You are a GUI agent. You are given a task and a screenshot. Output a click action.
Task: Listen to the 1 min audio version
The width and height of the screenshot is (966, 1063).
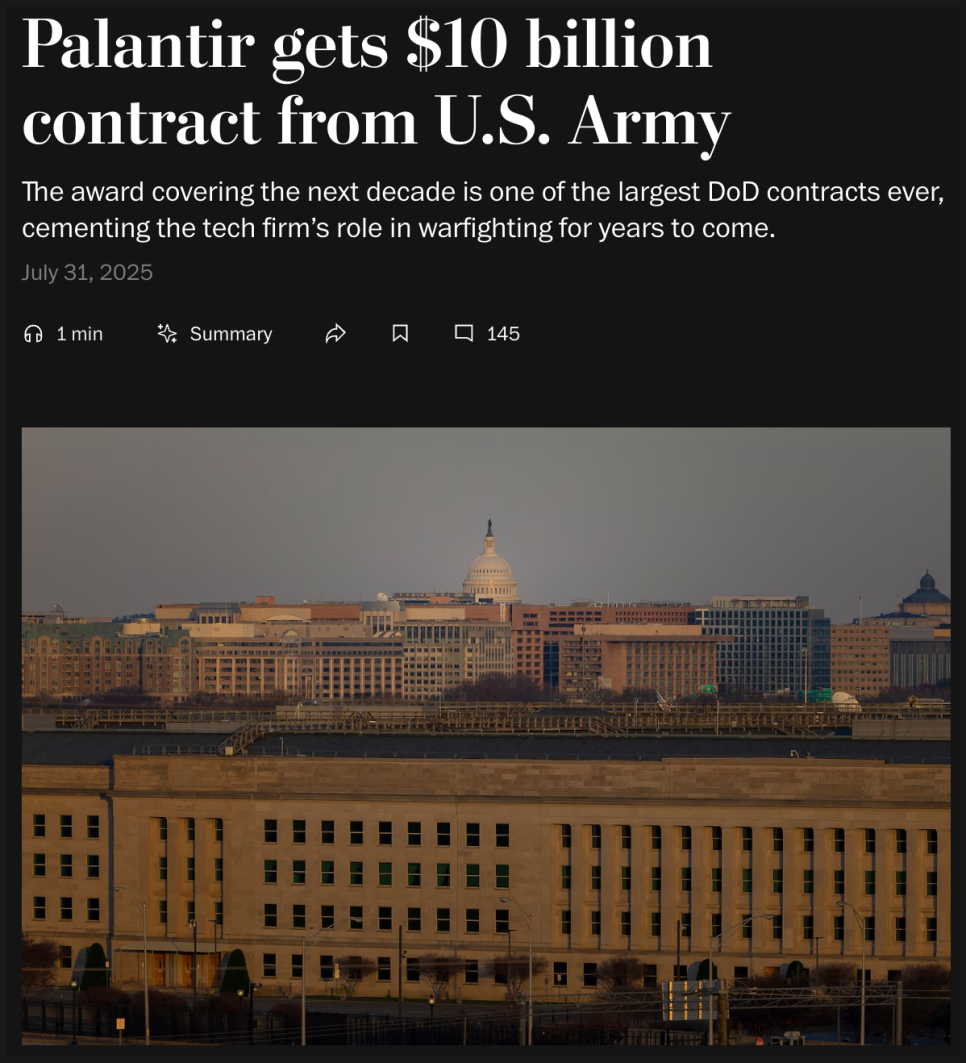point(63,334)
